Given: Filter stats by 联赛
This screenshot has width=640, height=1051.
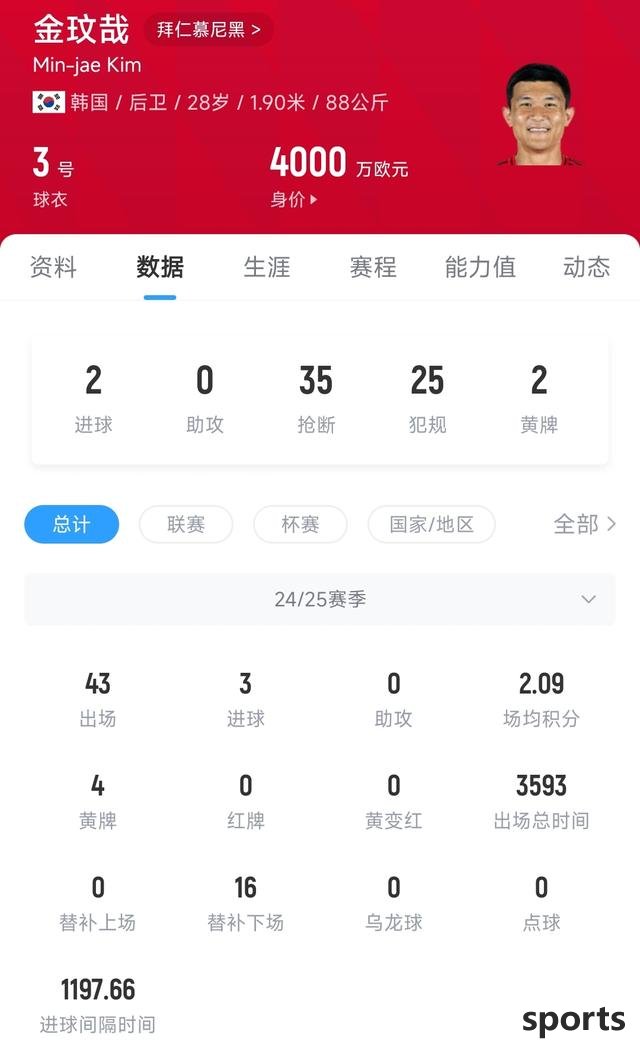Looking at the screenshot, I should (x=186, y=524).
